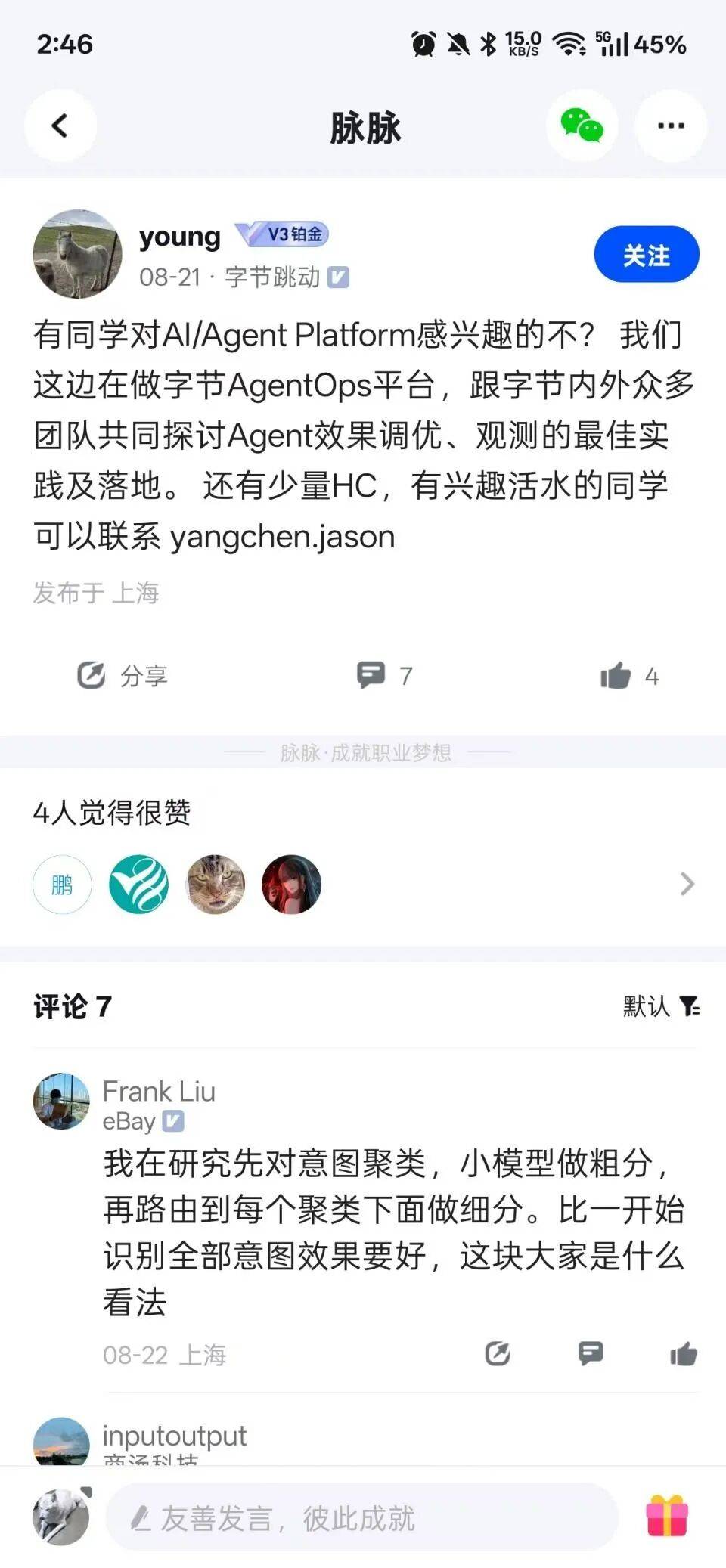Viewport: 726px width, 1568px height.
Task: Focus the 友善发言 comment input box
Action: click(361, 1517)
